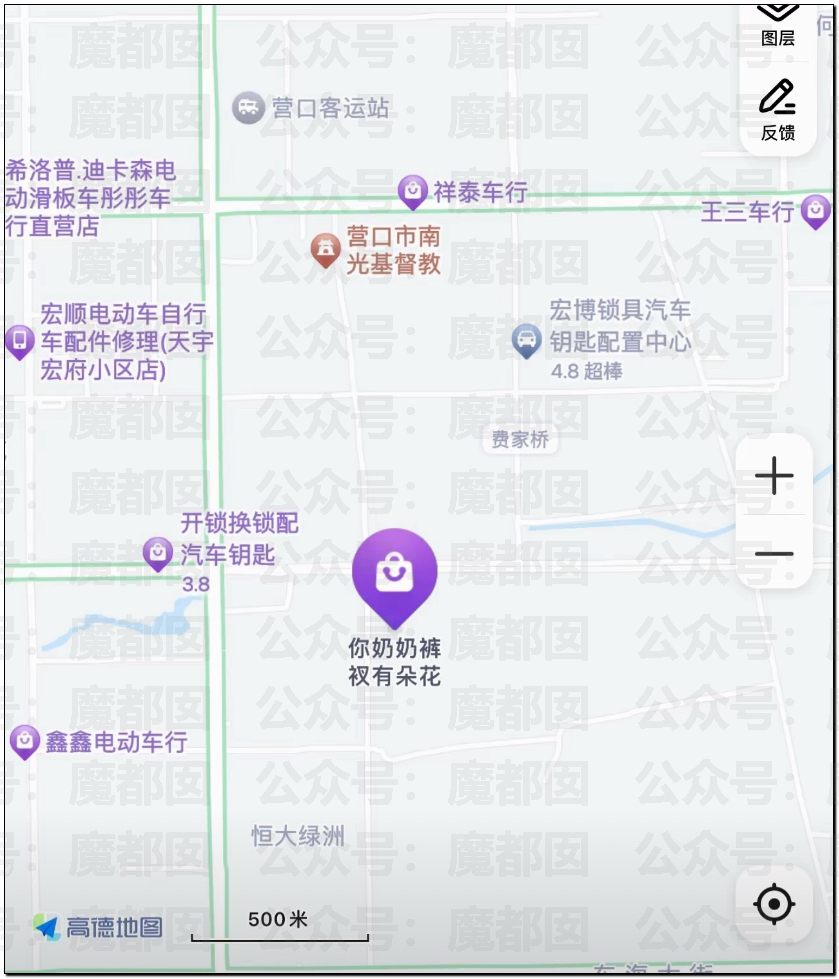Image resolution: width=839 pixels, height=979 pixels.
Task: Select the 营口客运站 bus station marker
Action: [x=248, y=107]
